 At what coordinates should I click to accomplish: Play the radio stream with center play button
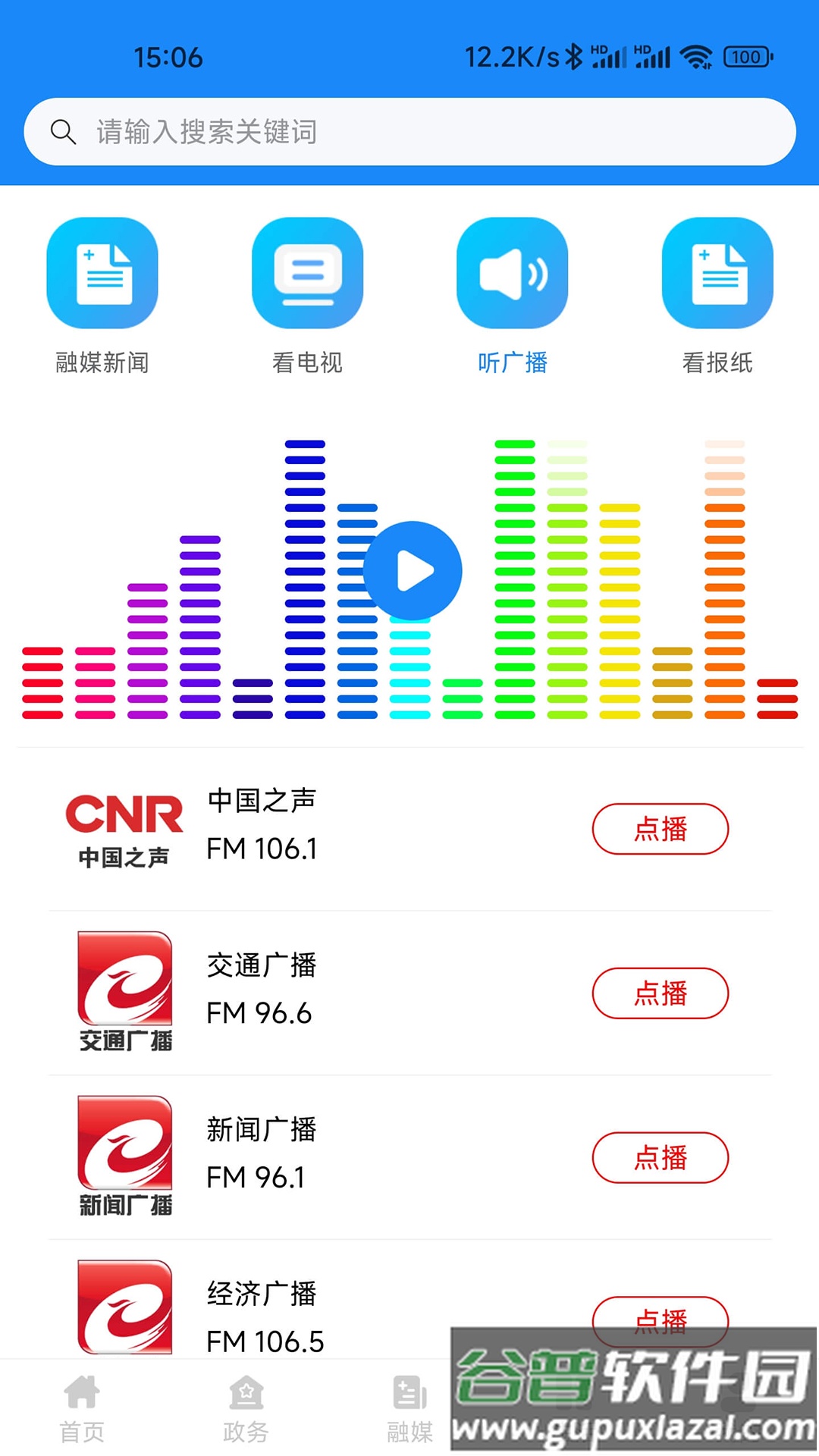[412, 570]
